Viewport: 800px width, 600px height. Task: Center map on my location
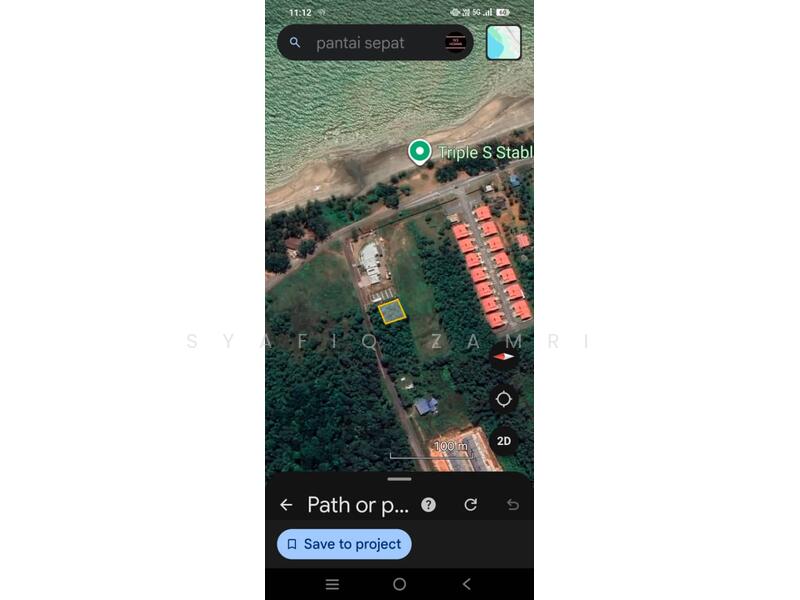(504, 399)
